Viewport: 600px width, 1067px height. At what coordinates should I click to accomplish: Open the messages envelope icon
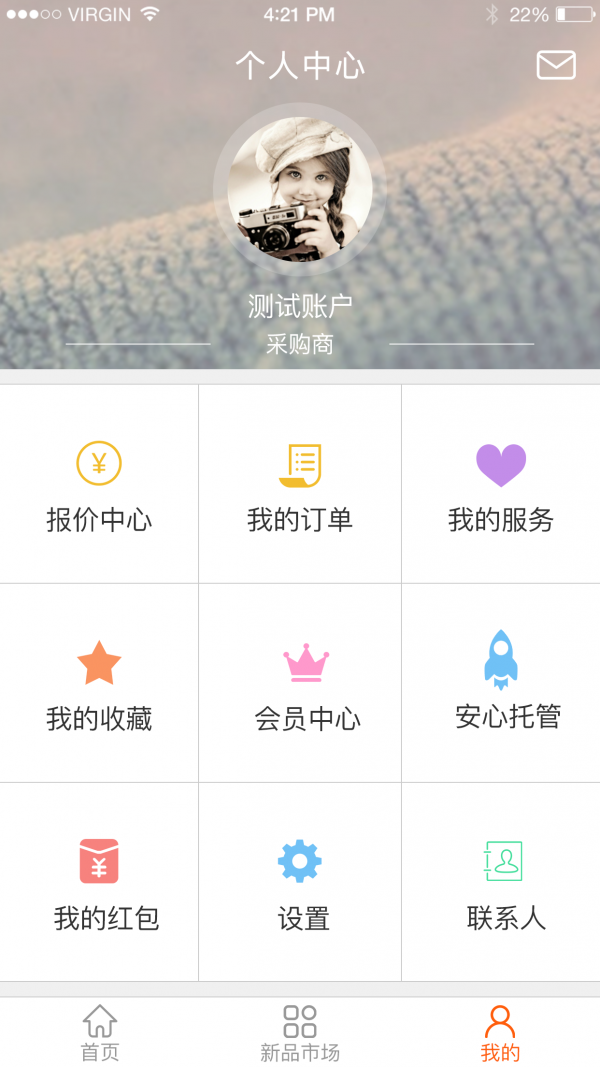556,65
